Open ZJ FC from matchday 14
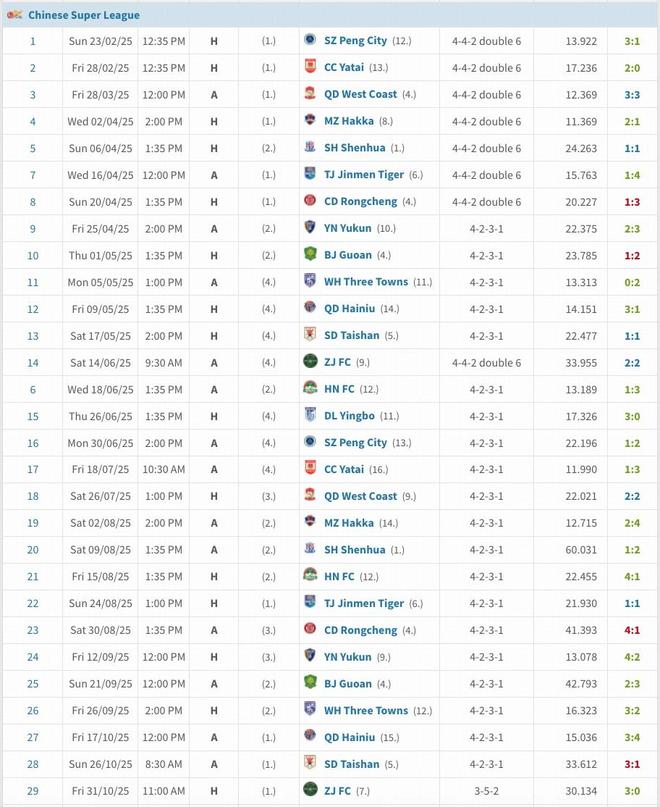 coord(337,362)
